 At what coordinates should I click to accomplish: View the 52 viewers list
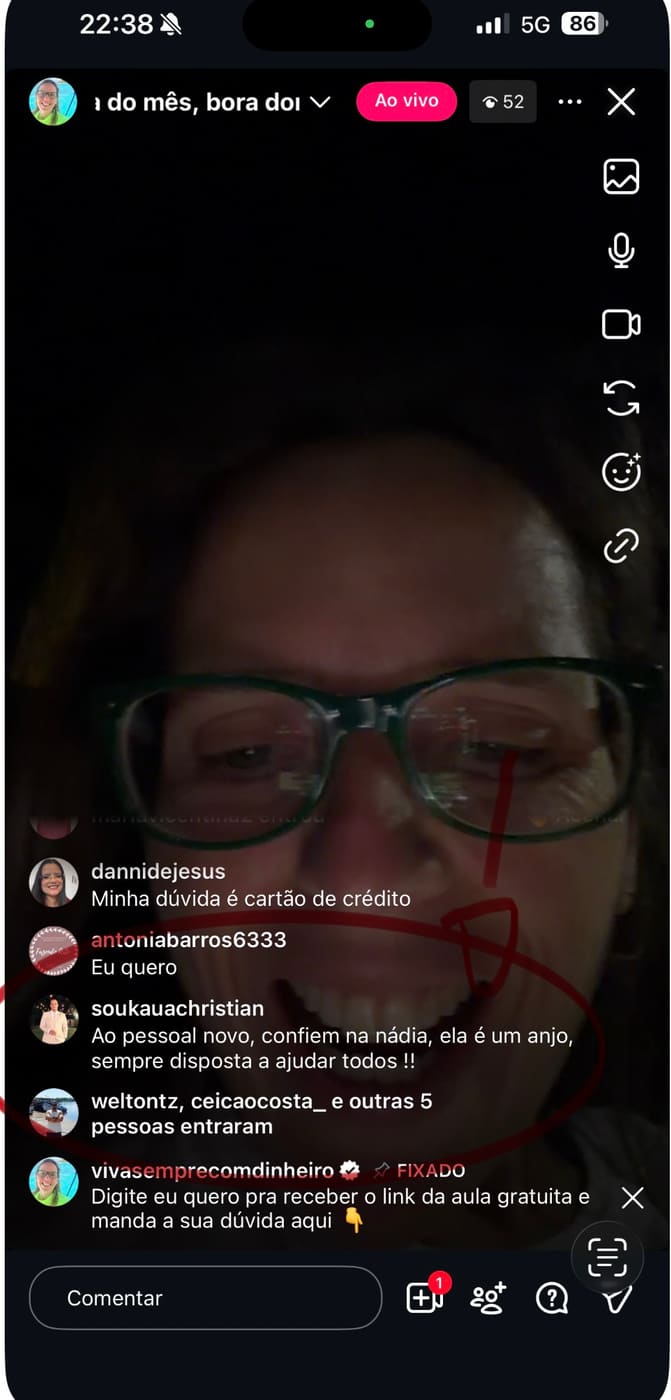(x=503, y=102)
